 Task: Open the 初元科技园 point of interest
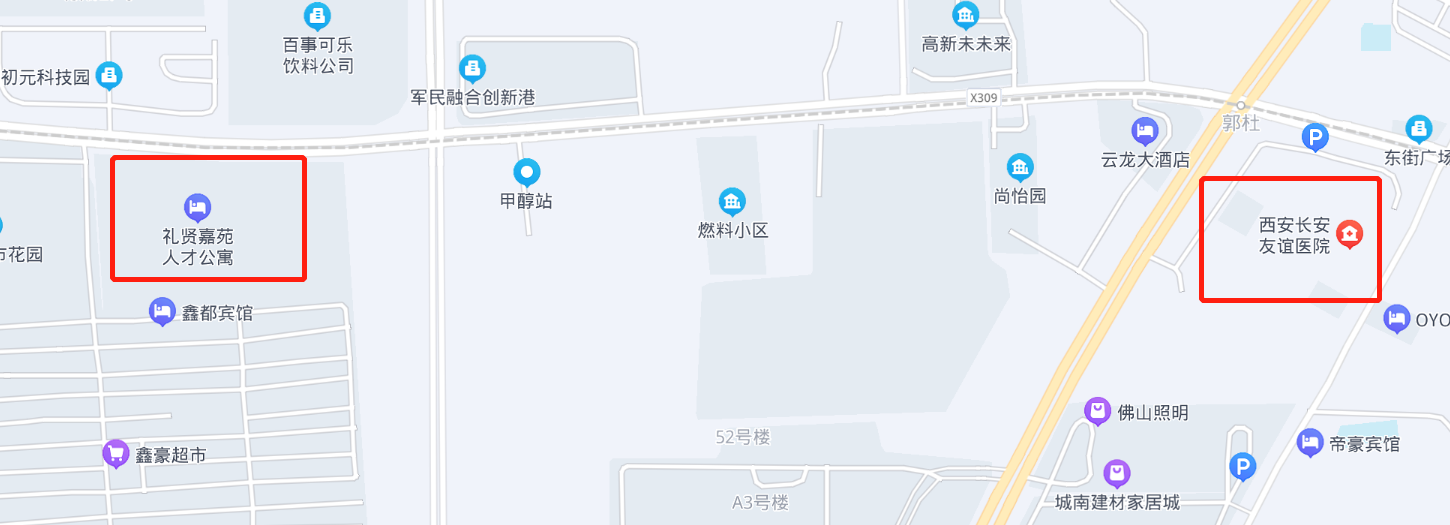110,75
